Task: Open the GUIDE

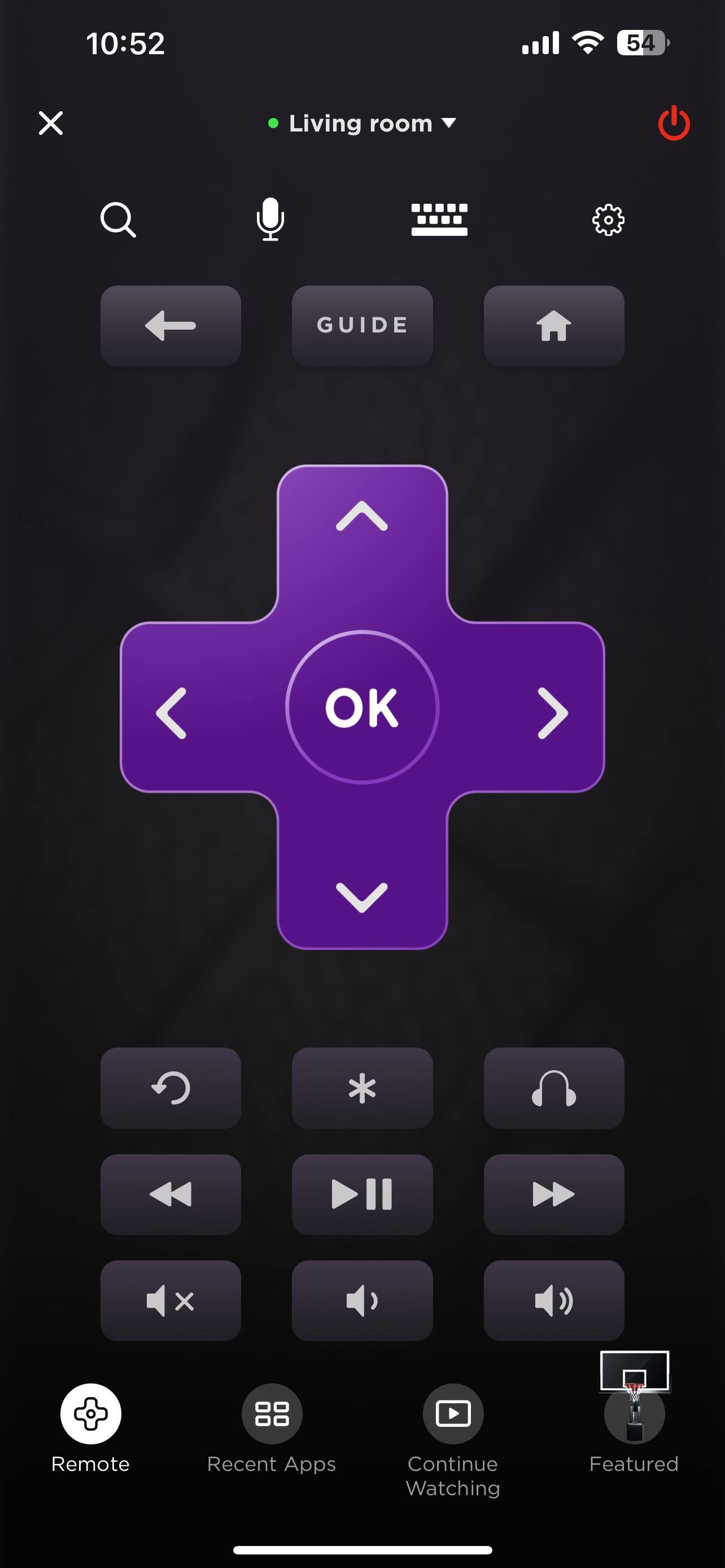Action: (362, 326)
